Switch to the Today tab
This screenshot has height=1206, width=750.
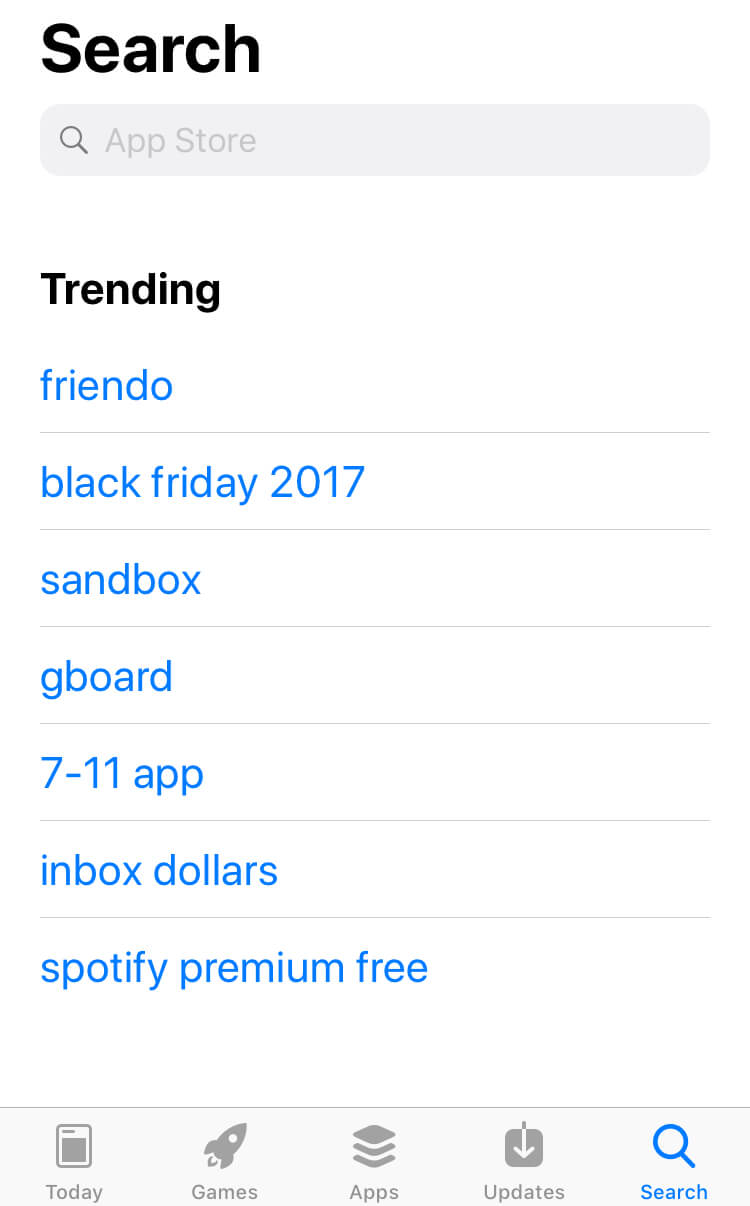coord(74,1160)
